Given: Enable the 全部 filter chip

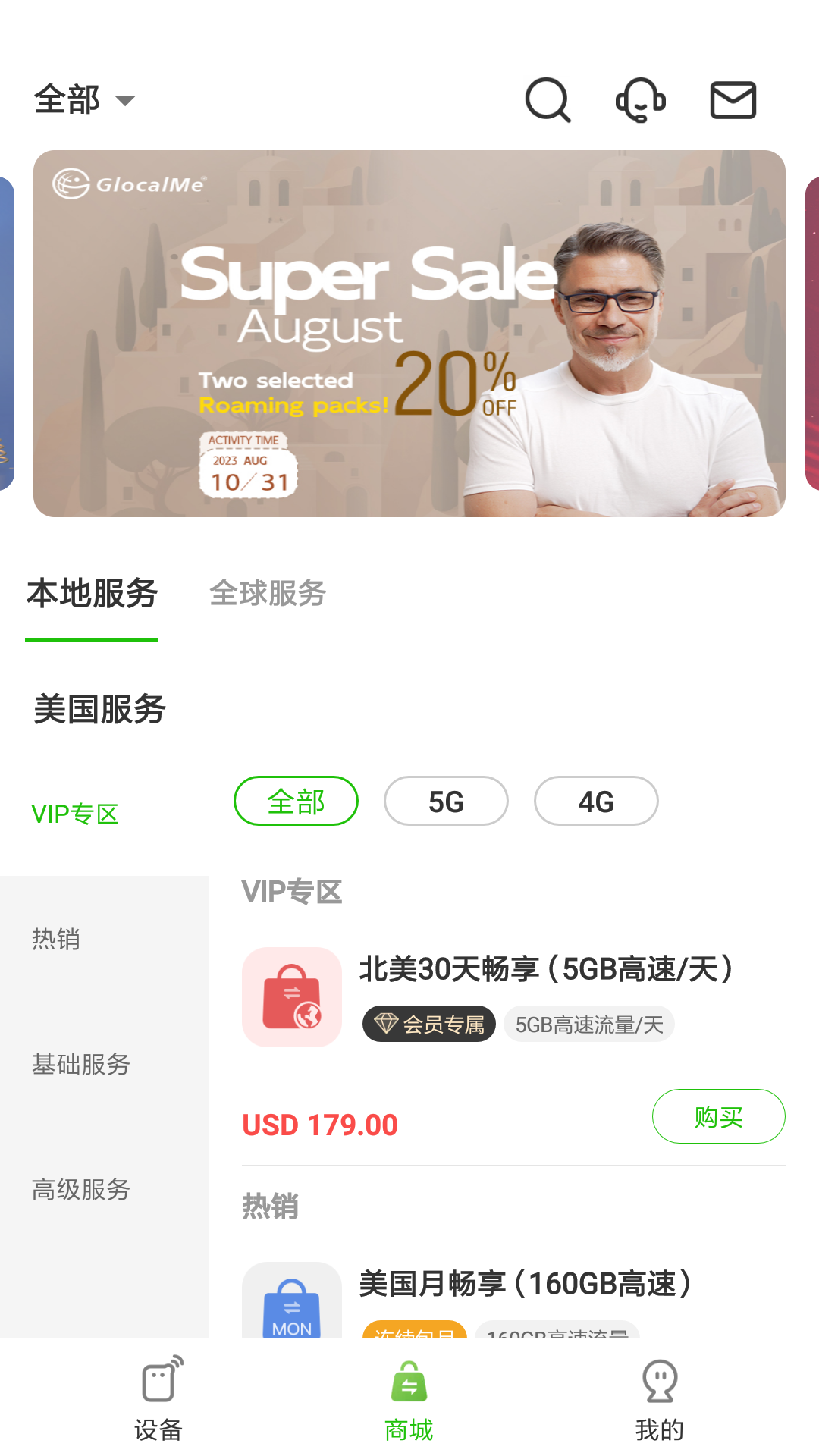Looking at the screenshot, I should coord(296,801).
